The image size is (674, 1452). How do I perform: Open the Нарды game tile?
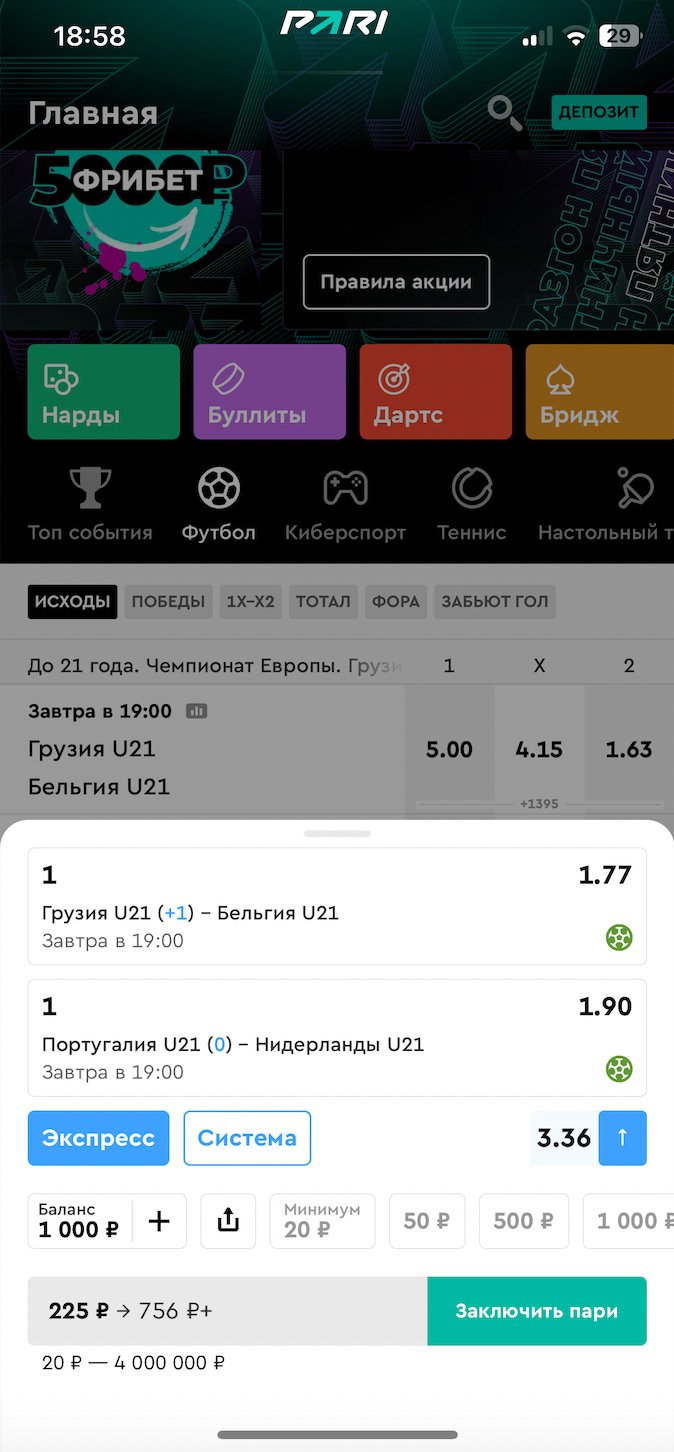click(104, 392)
